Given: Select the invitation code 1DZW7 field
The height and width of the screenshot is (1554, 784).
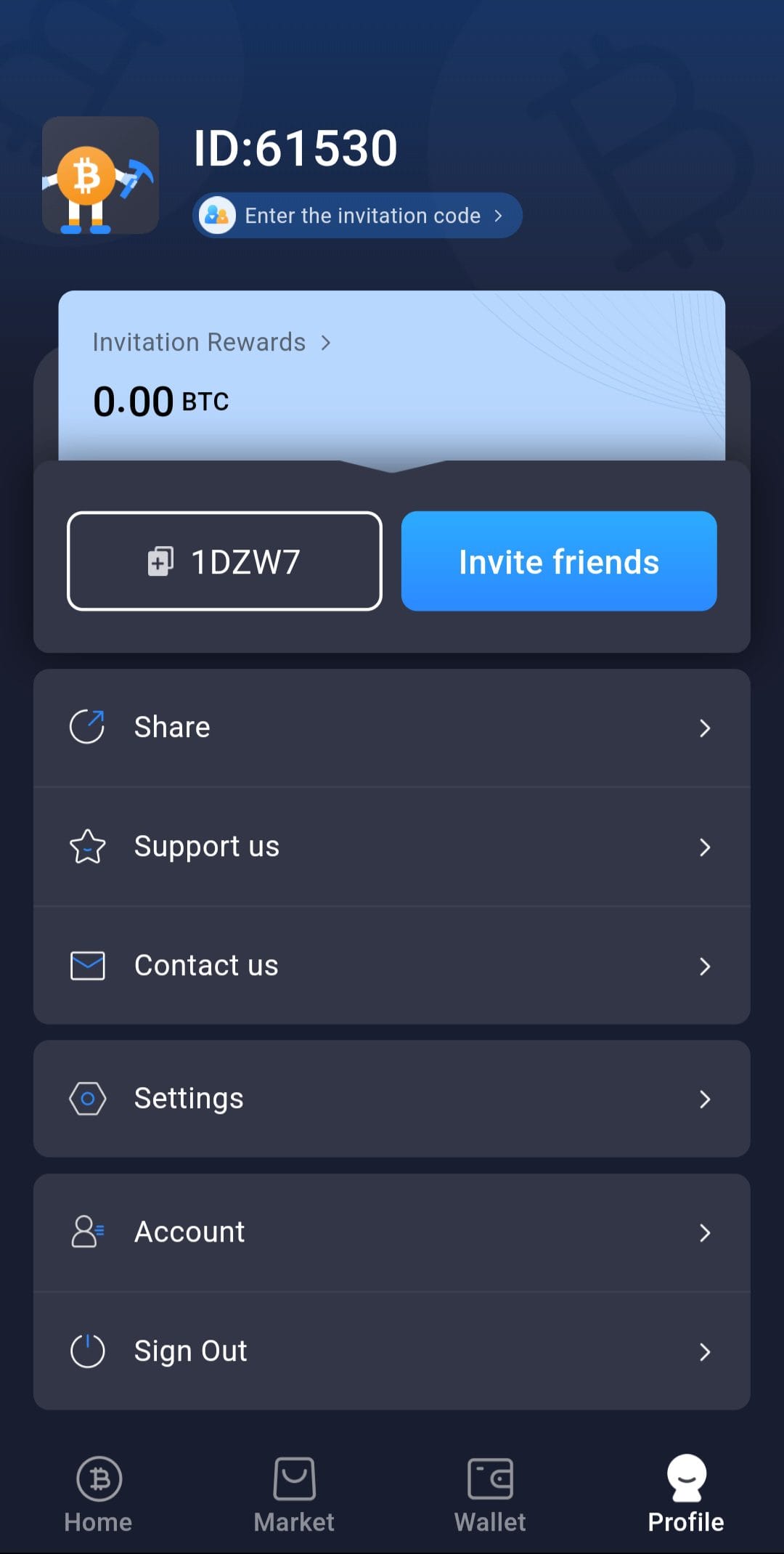Looking at the screenshot, I should (x=224, y=561).
